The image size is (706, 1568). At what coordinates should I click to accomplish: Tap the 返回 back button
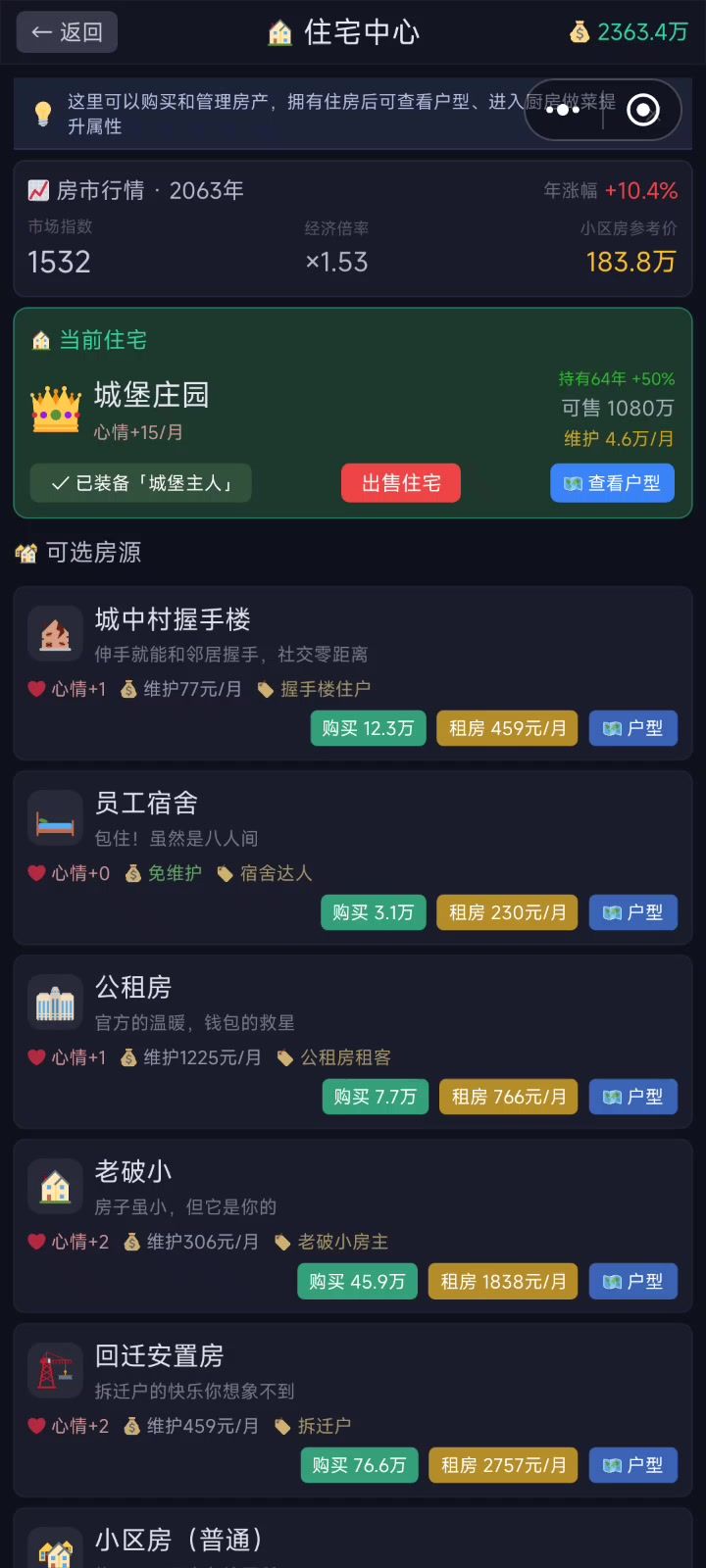tap(67, 32)
